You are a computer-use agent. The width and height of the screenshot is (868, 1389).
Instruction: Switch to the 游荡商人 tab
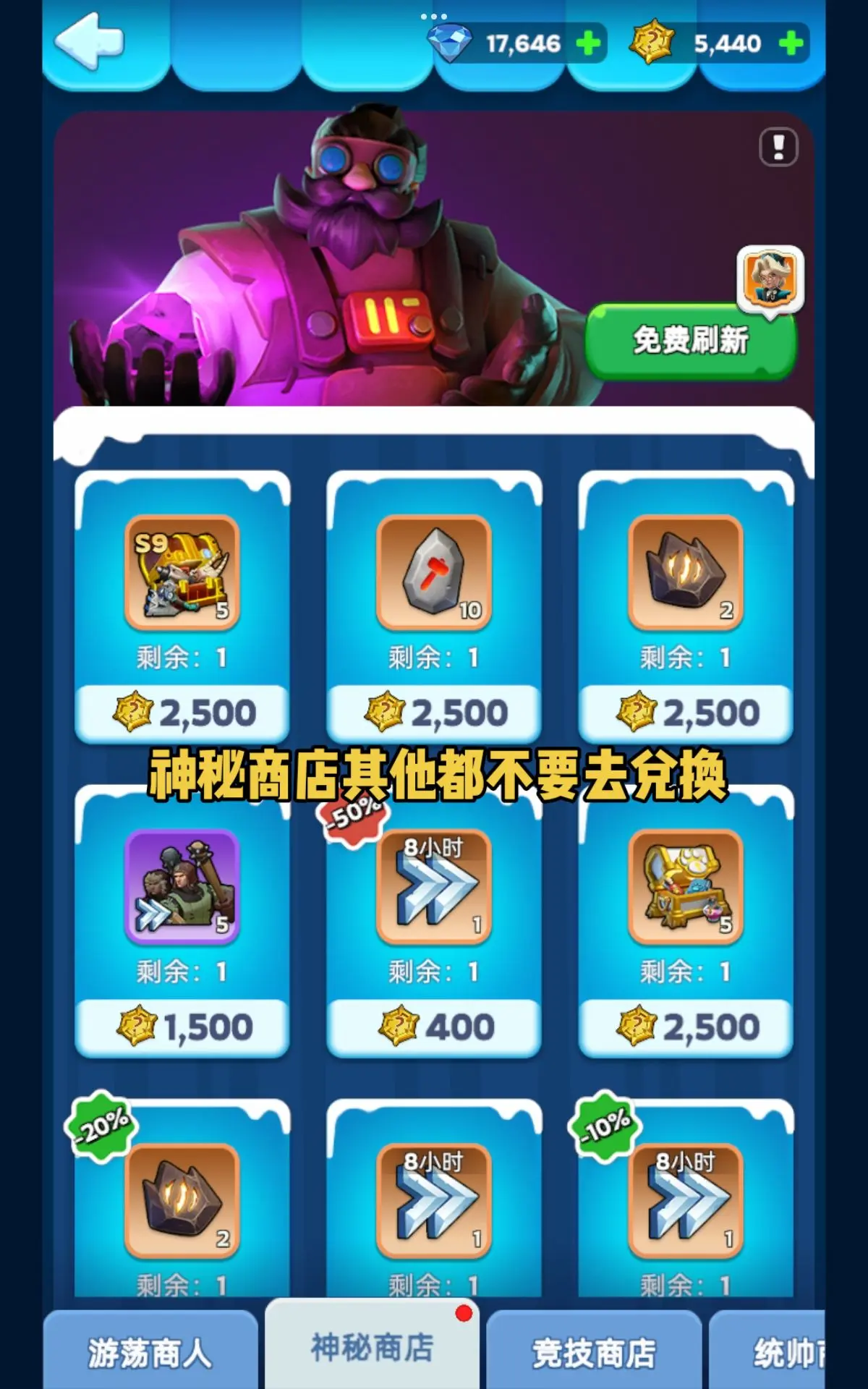[150, 1351]
